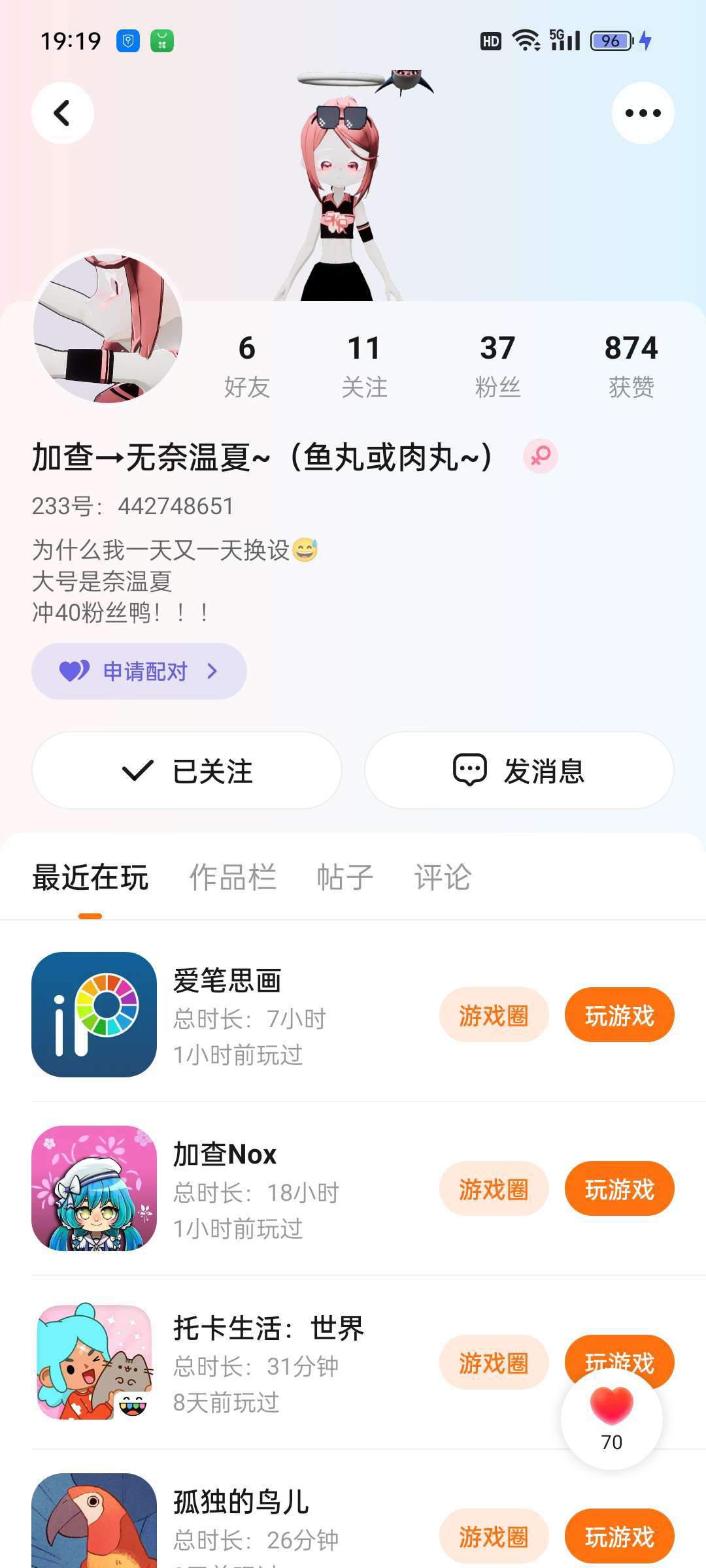Screen dimensions: 706x1568
Task: View the 好友 friends list
Action: (247, 366)
